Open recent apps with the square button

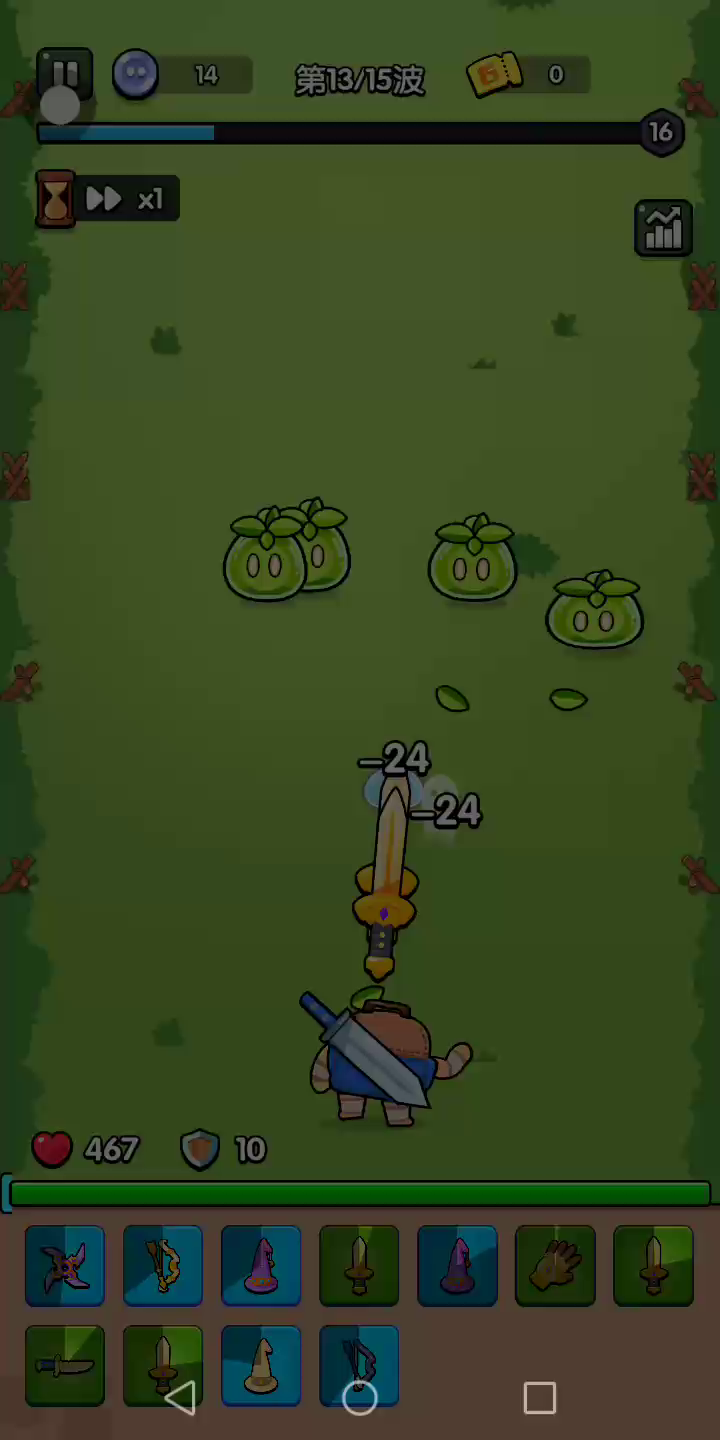tap(540, 1398)
